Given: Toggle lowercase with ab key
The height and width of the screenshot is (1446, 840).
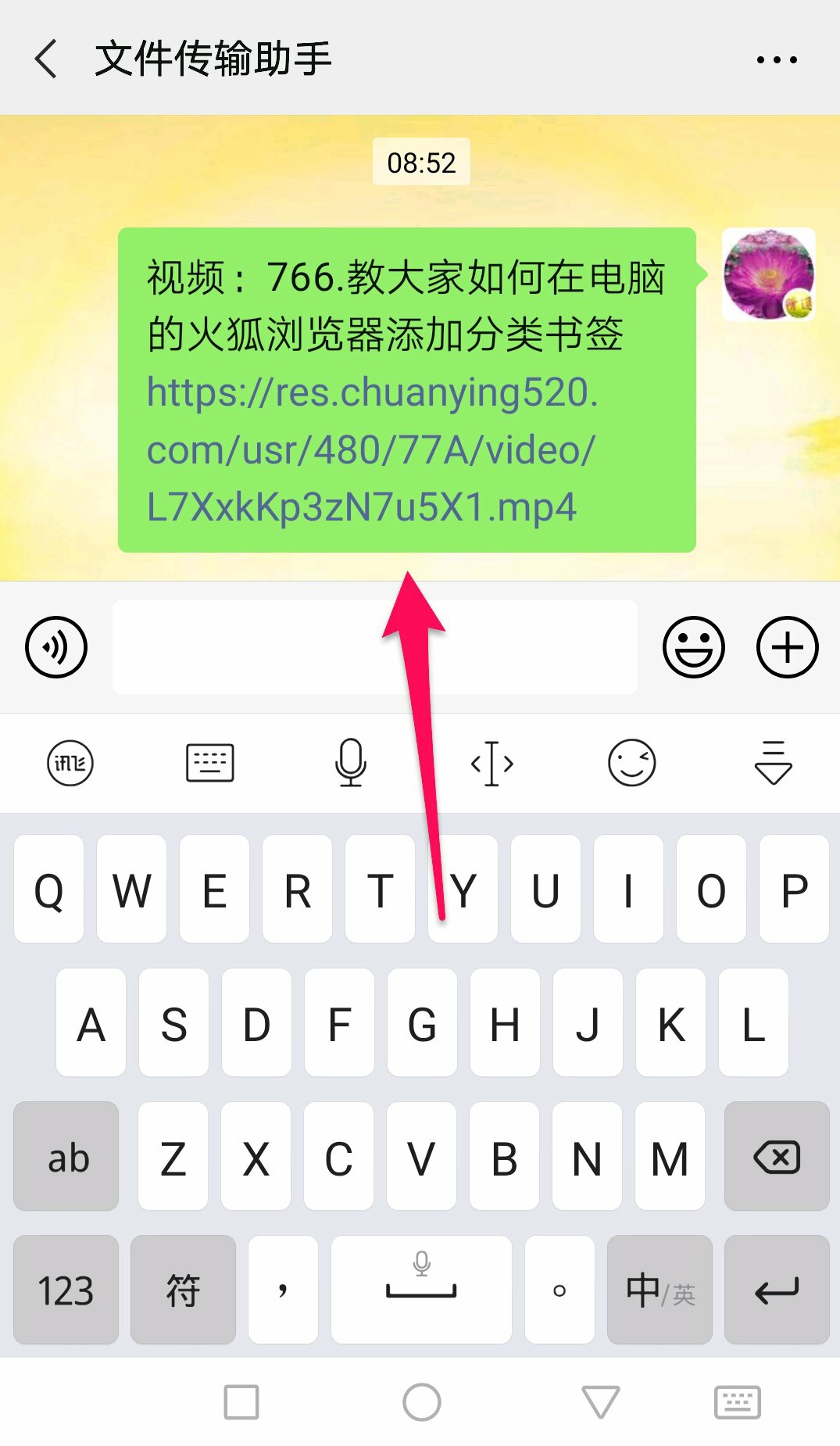Looking at the screenshot, I should click(x=66, y=1157).
